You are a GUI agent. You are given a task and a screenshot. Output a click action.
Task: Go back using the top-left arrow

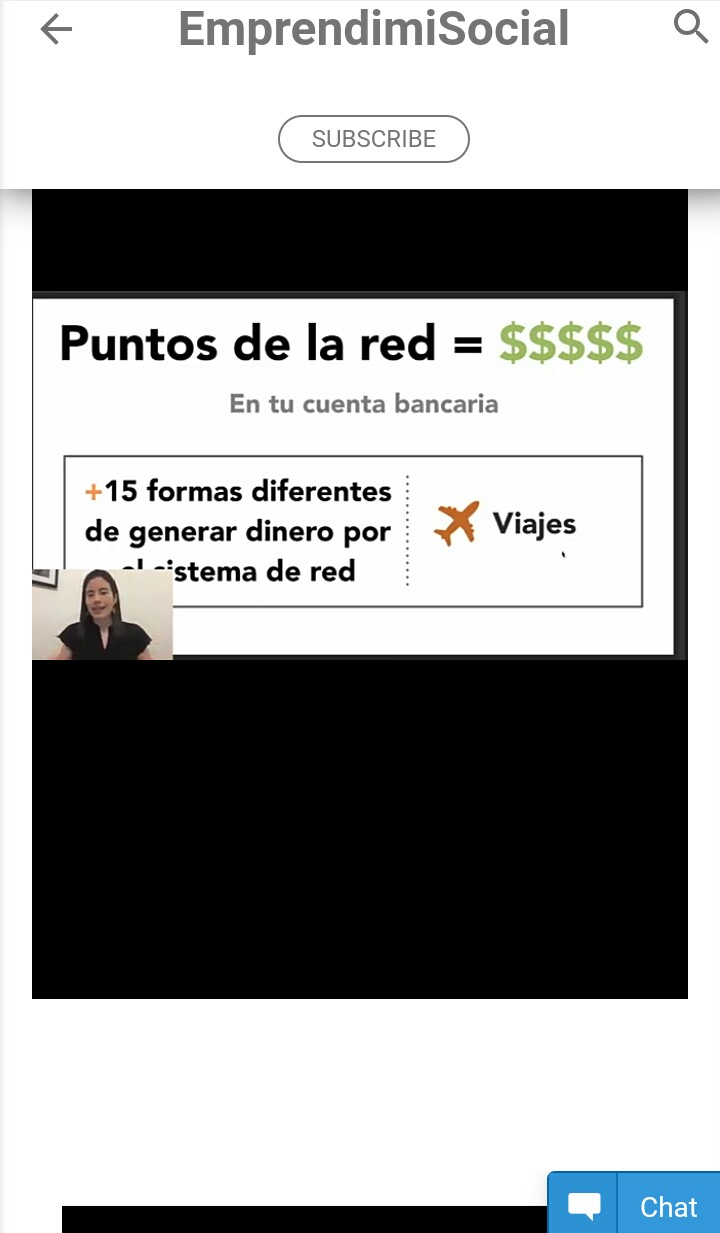[x=56, y=30]
